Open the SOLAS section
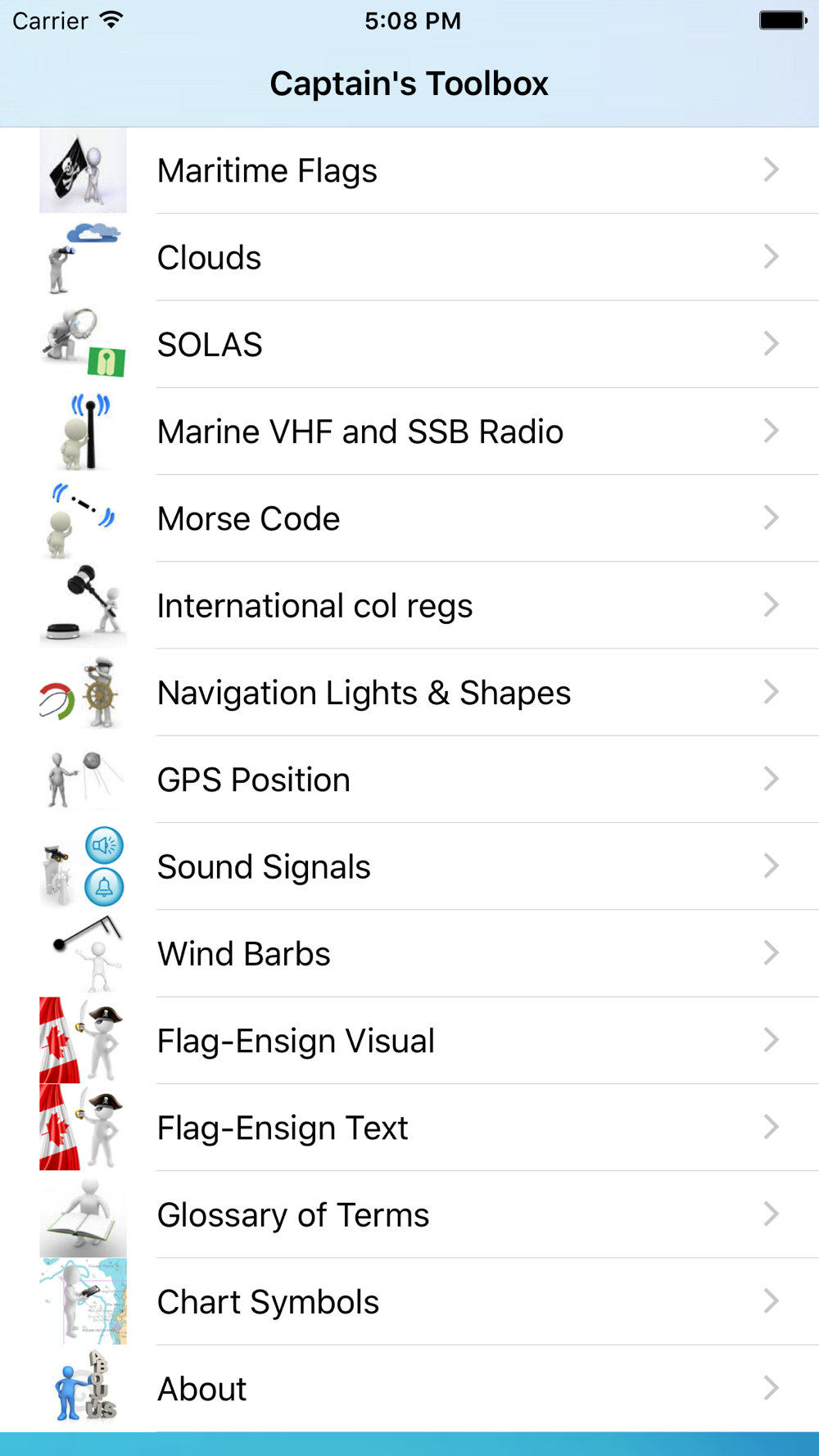Image resolution: width=819 pixels, height=1456 pixels. click(409, 344)
